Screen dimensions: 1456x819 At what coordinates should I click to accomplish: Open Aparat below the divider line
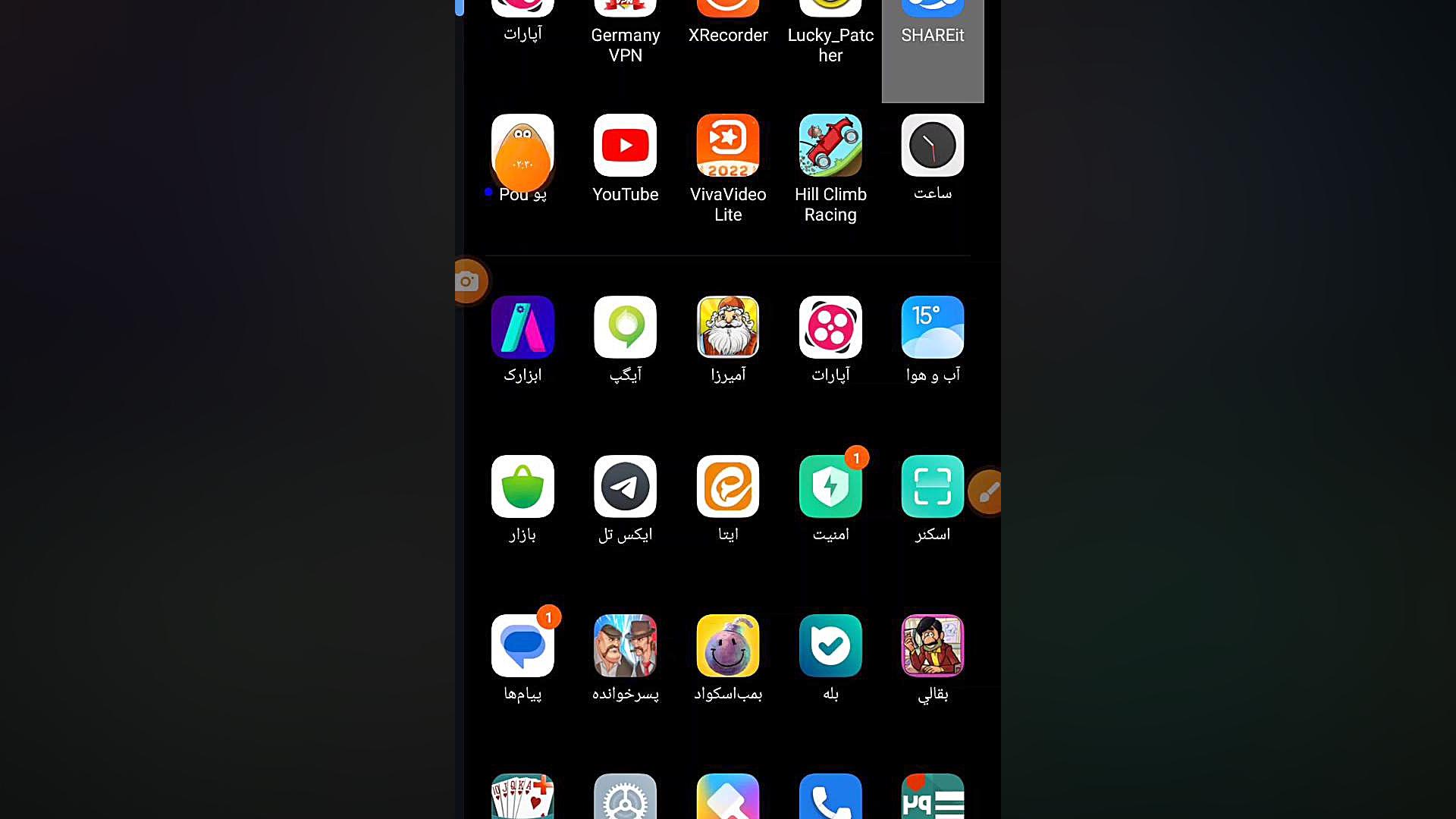830,328
